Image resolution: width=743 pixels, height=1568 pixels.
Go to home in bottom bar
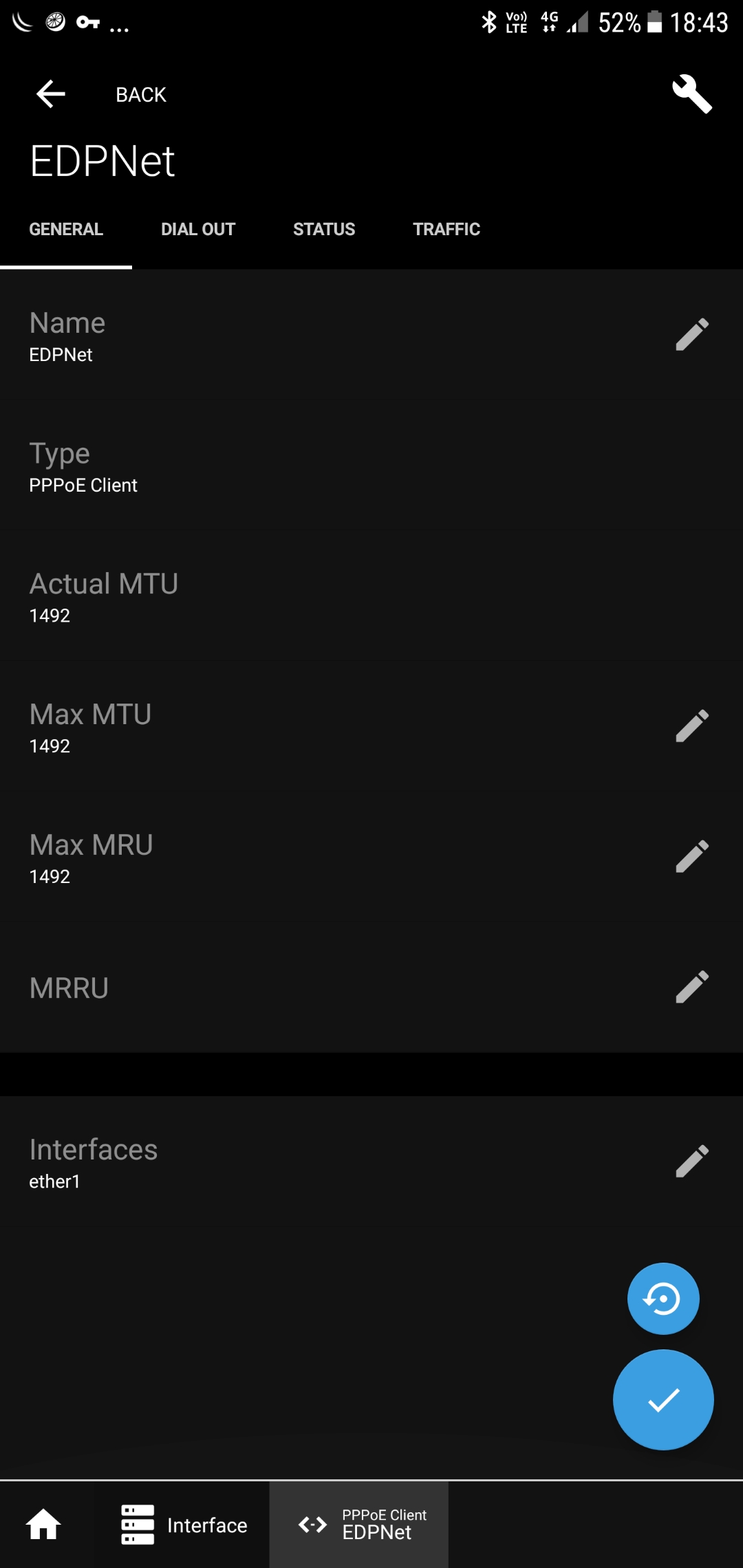[x=43, y=1525]
